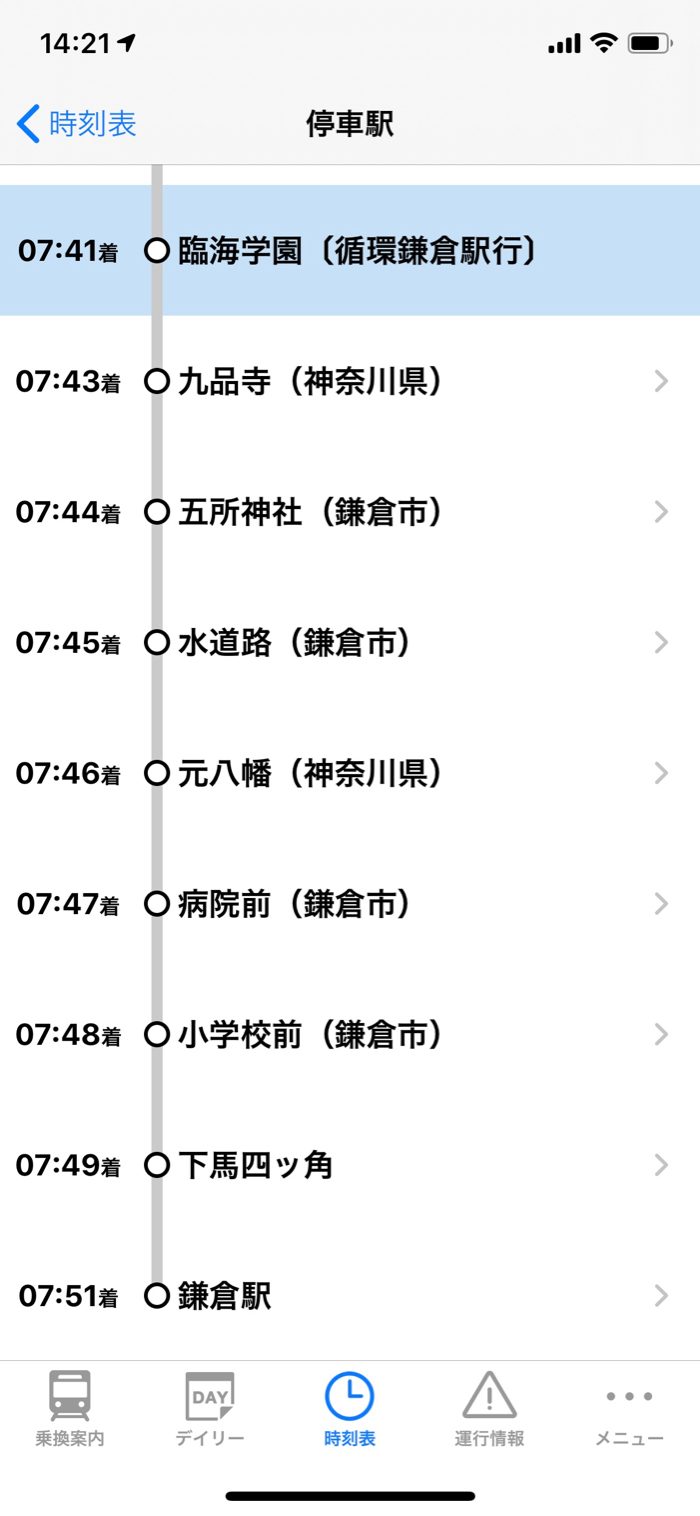Select the 水道路（鎌倉市） stop row
Viewport: 700px width, 1516px height.
350,642
